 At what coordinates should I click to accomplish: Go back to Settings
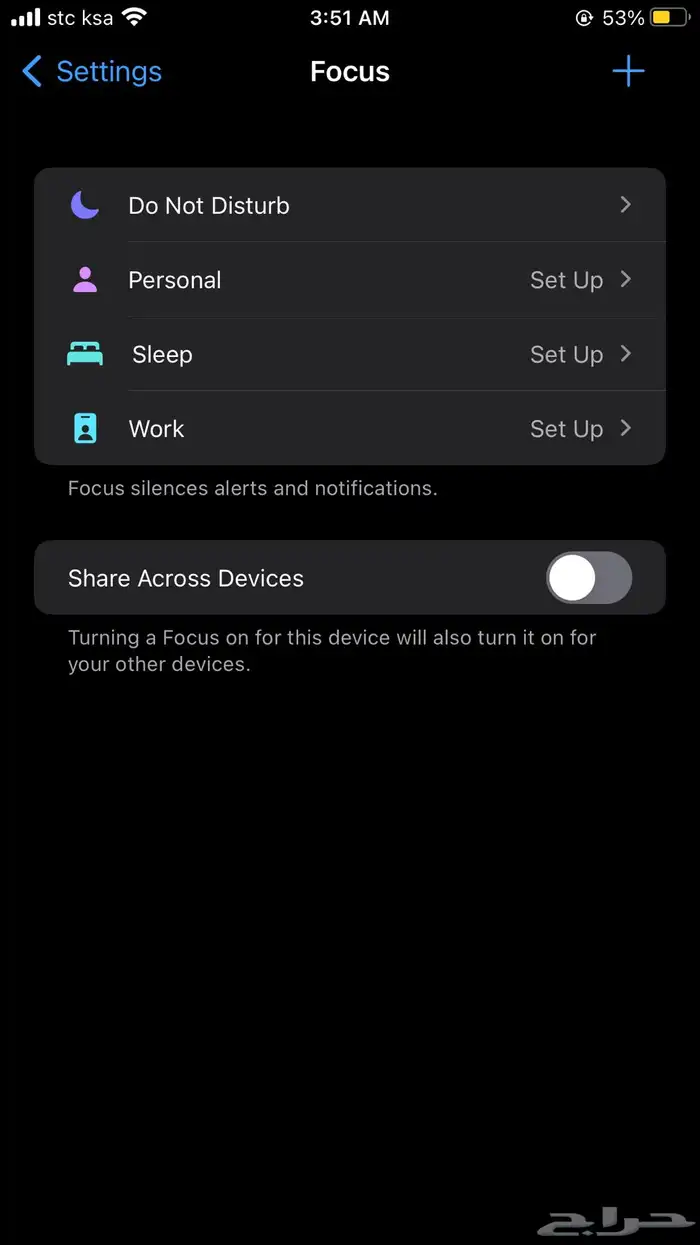(x=92, y=72)
